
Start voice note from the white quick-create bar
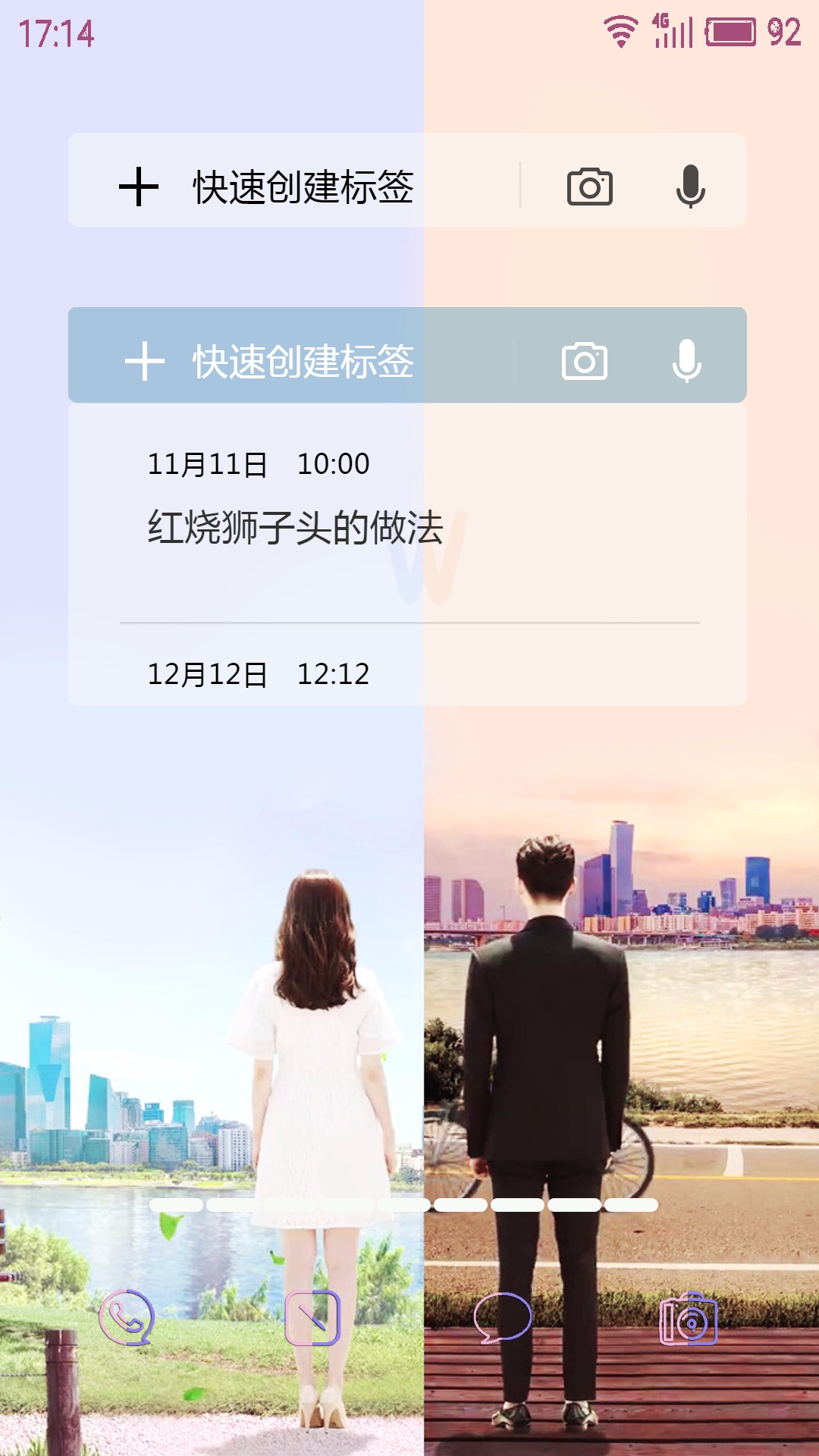(x=690, y=186)
